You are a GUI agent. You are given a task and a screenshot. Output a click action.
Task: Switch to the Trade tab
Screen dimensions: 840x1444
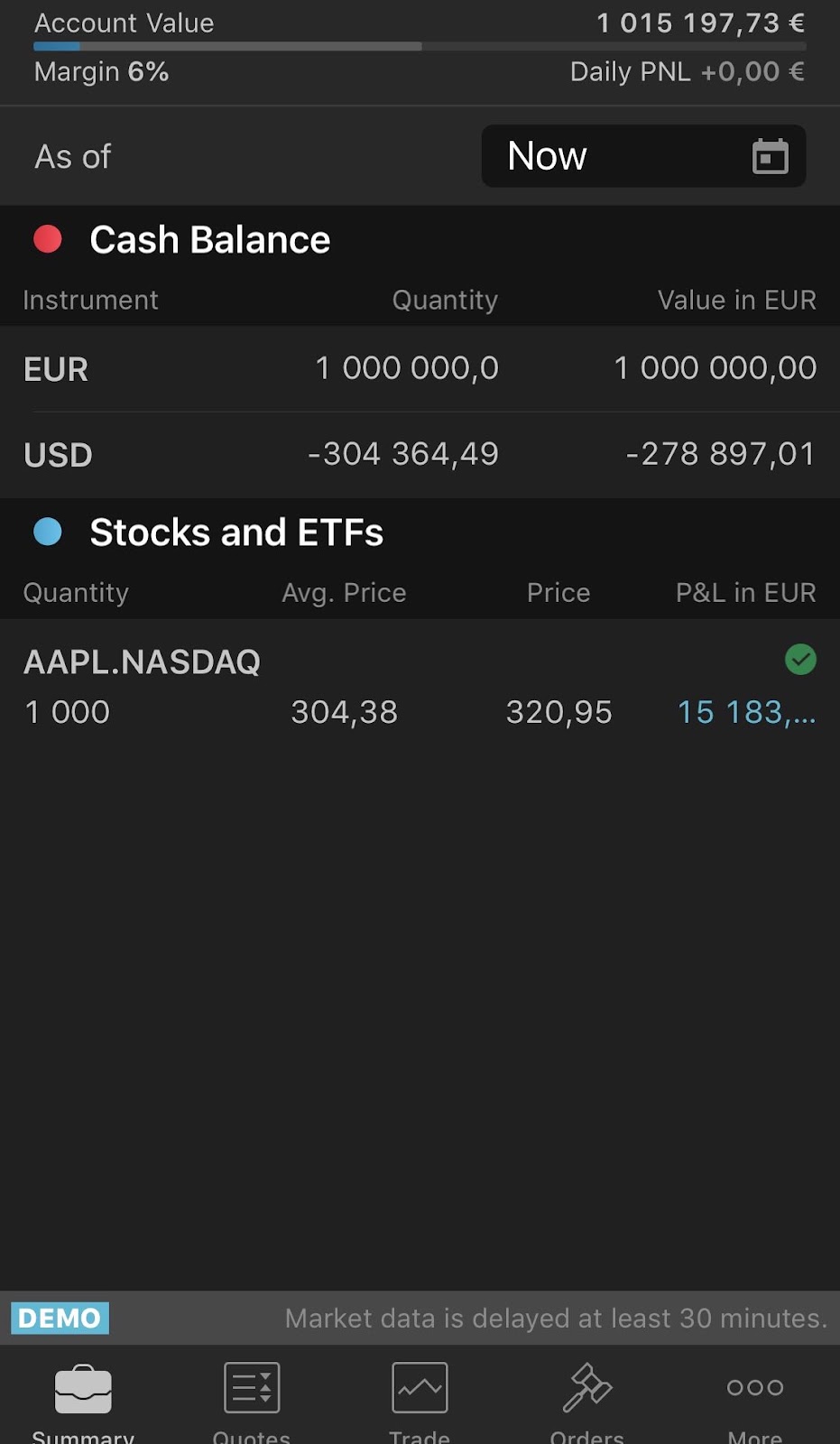420,1397
